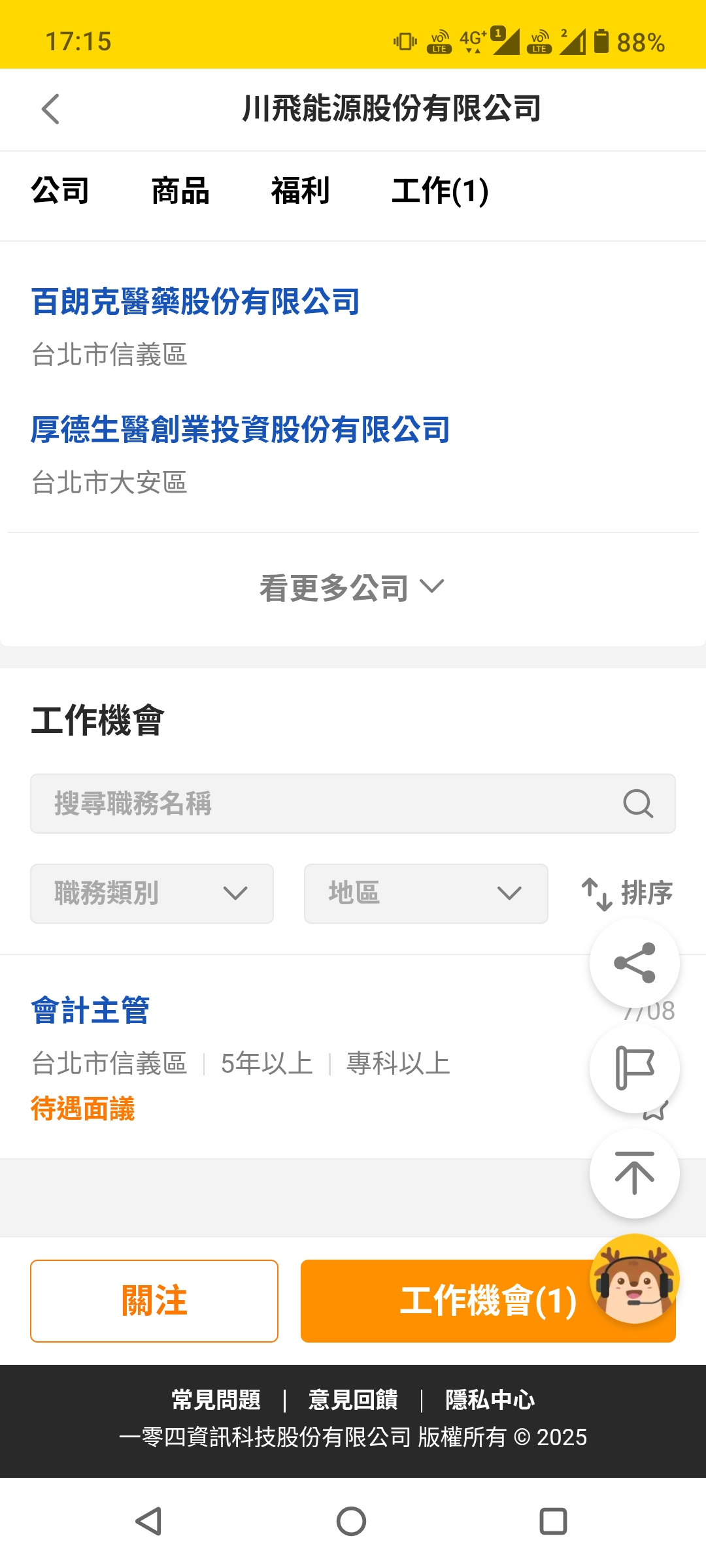This screenshot has height=1568, width=706.
Task: Open 百朗克醫藥股份有限公司 company page
Action: pyautogui.click(x=195, y=302)
